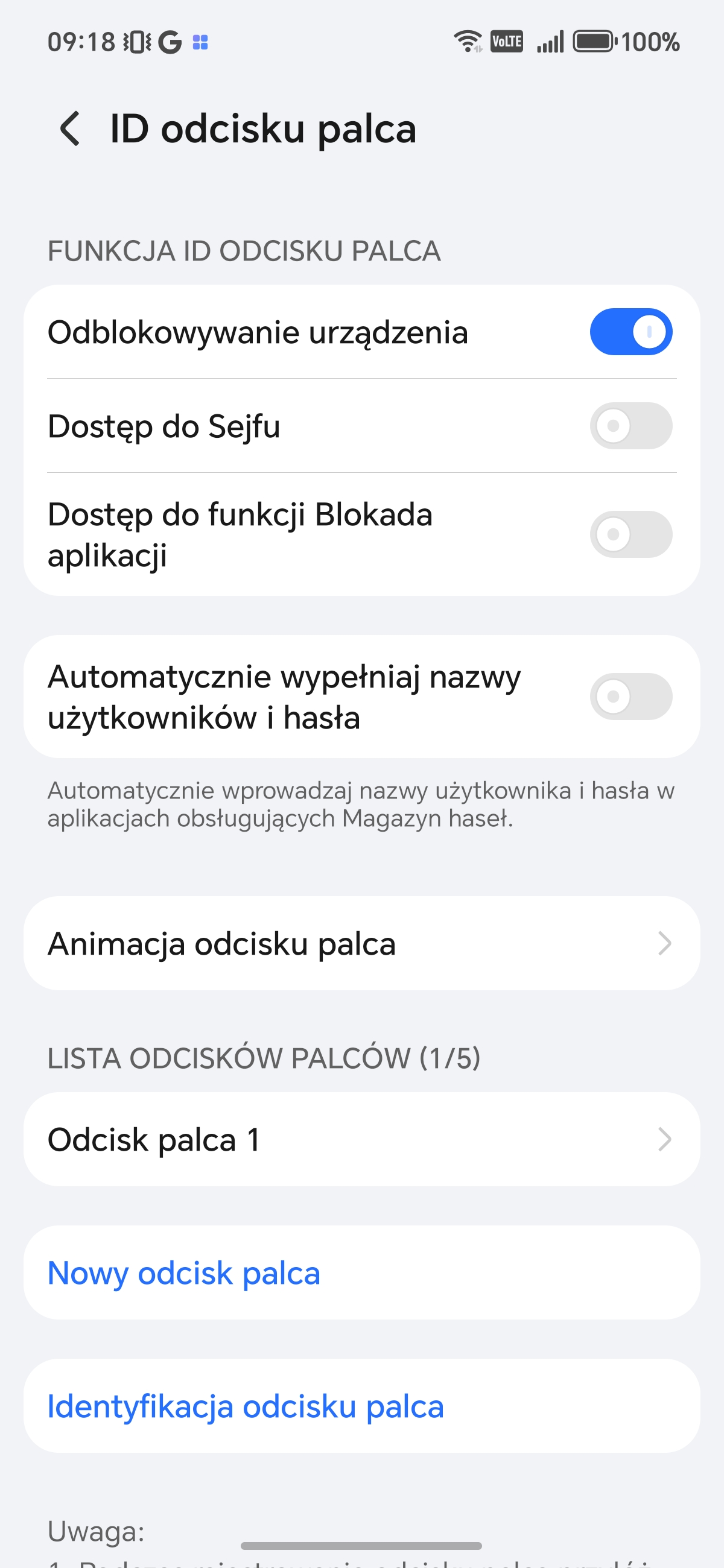This screenshot has height=1568, width=724.
Task: Toggle Automatycznie wypełniaj nazwy użytkowników i hasła
Action: [x=630, y=697]
